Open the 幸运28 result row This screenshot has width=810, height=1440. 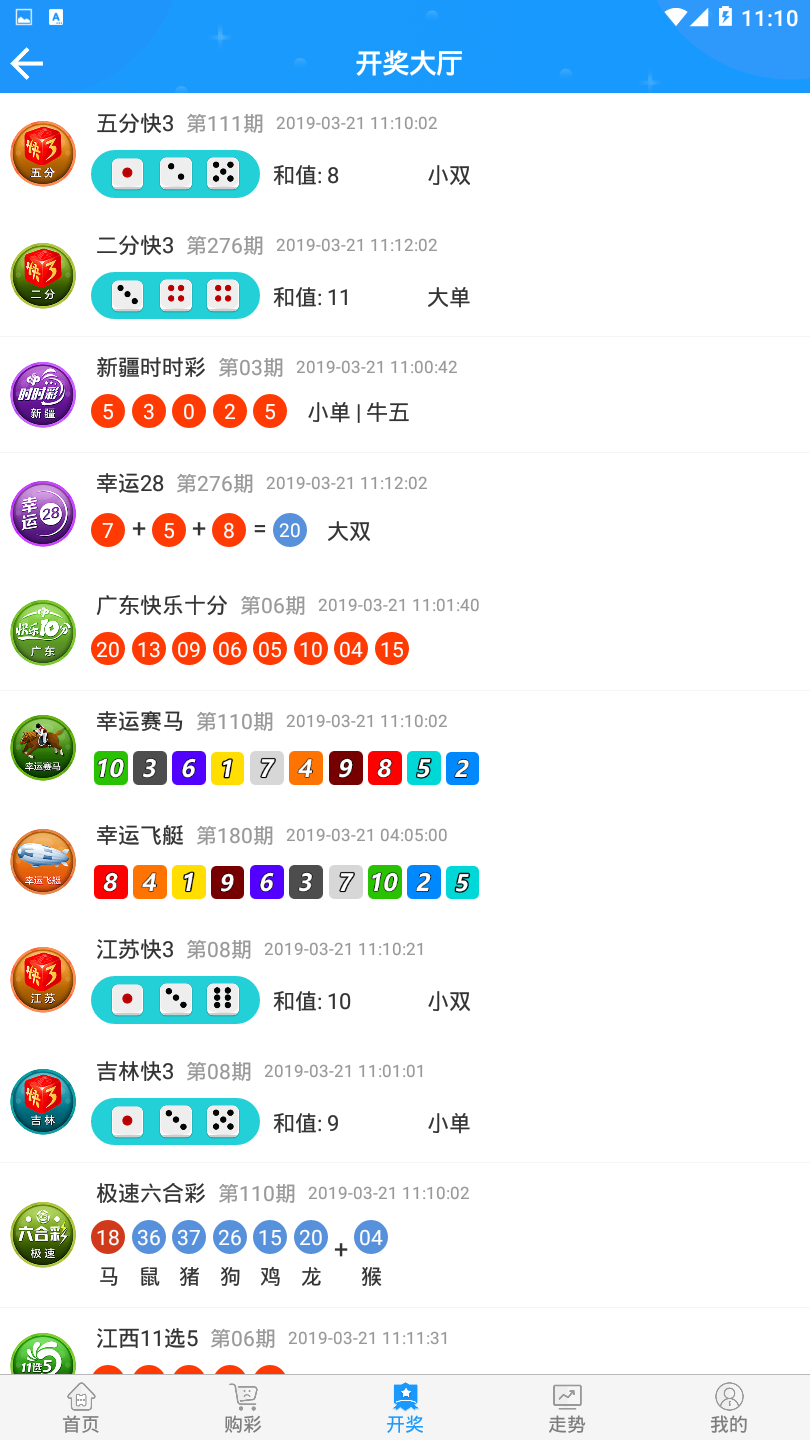(404, 512)
